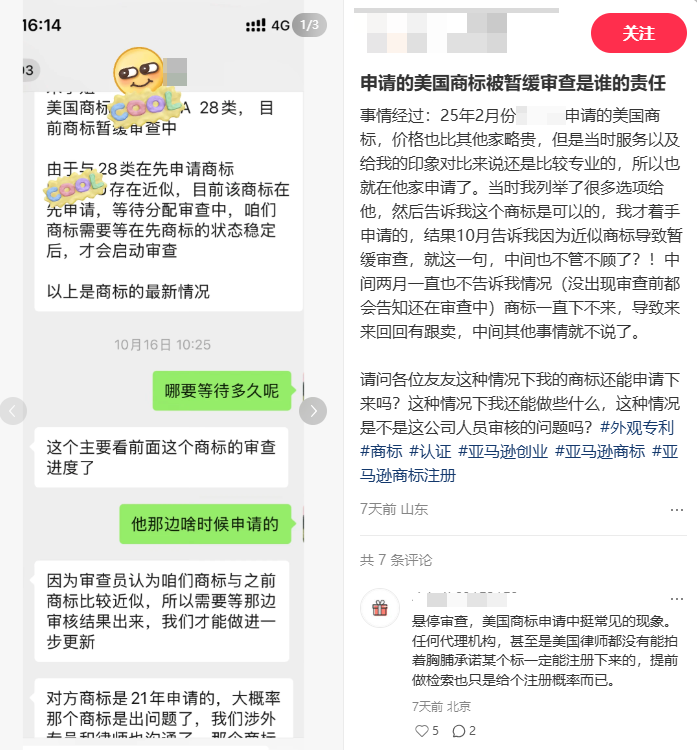Go to the next image in the carousel

click(313, 410)
